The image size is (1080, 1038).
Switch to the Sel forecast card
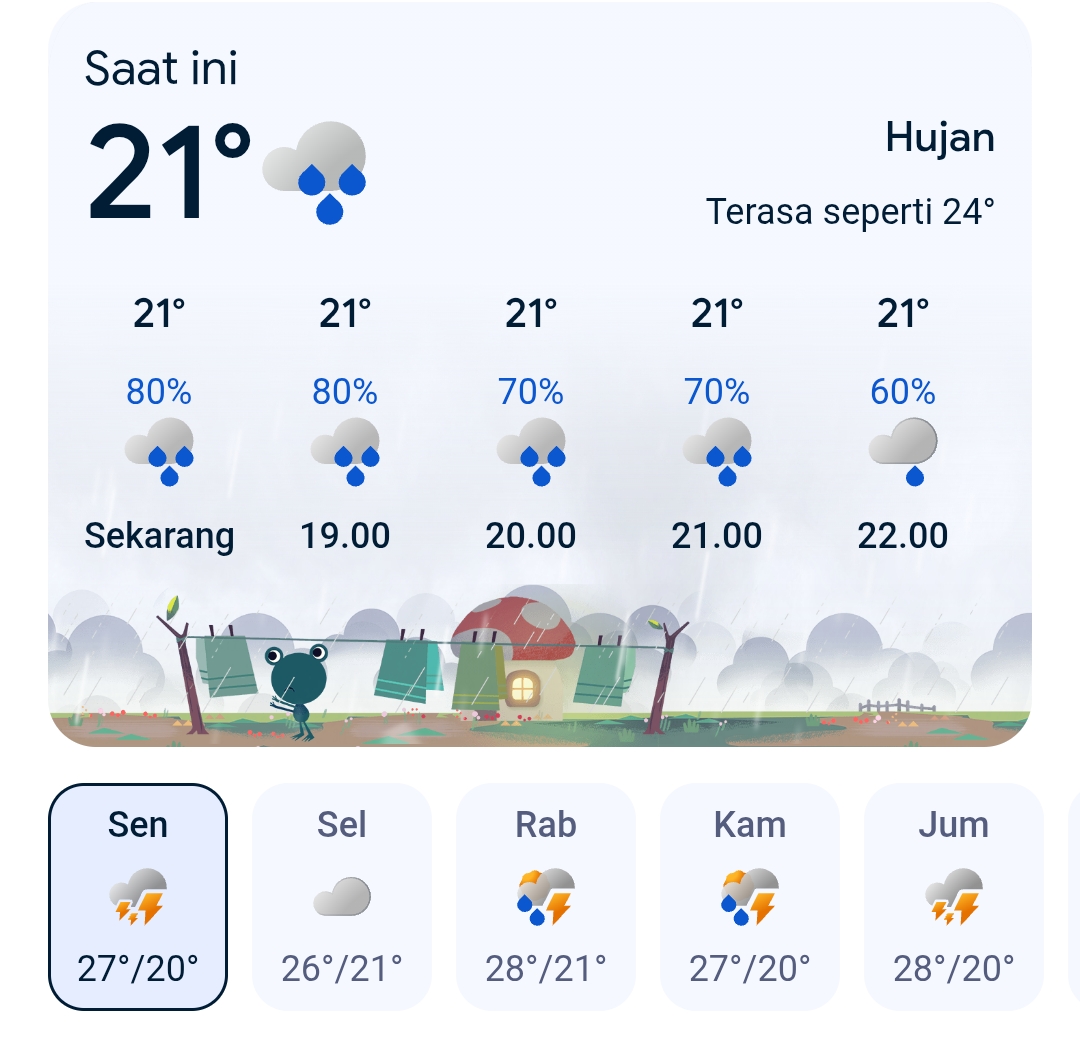click(x=342, y=896)
